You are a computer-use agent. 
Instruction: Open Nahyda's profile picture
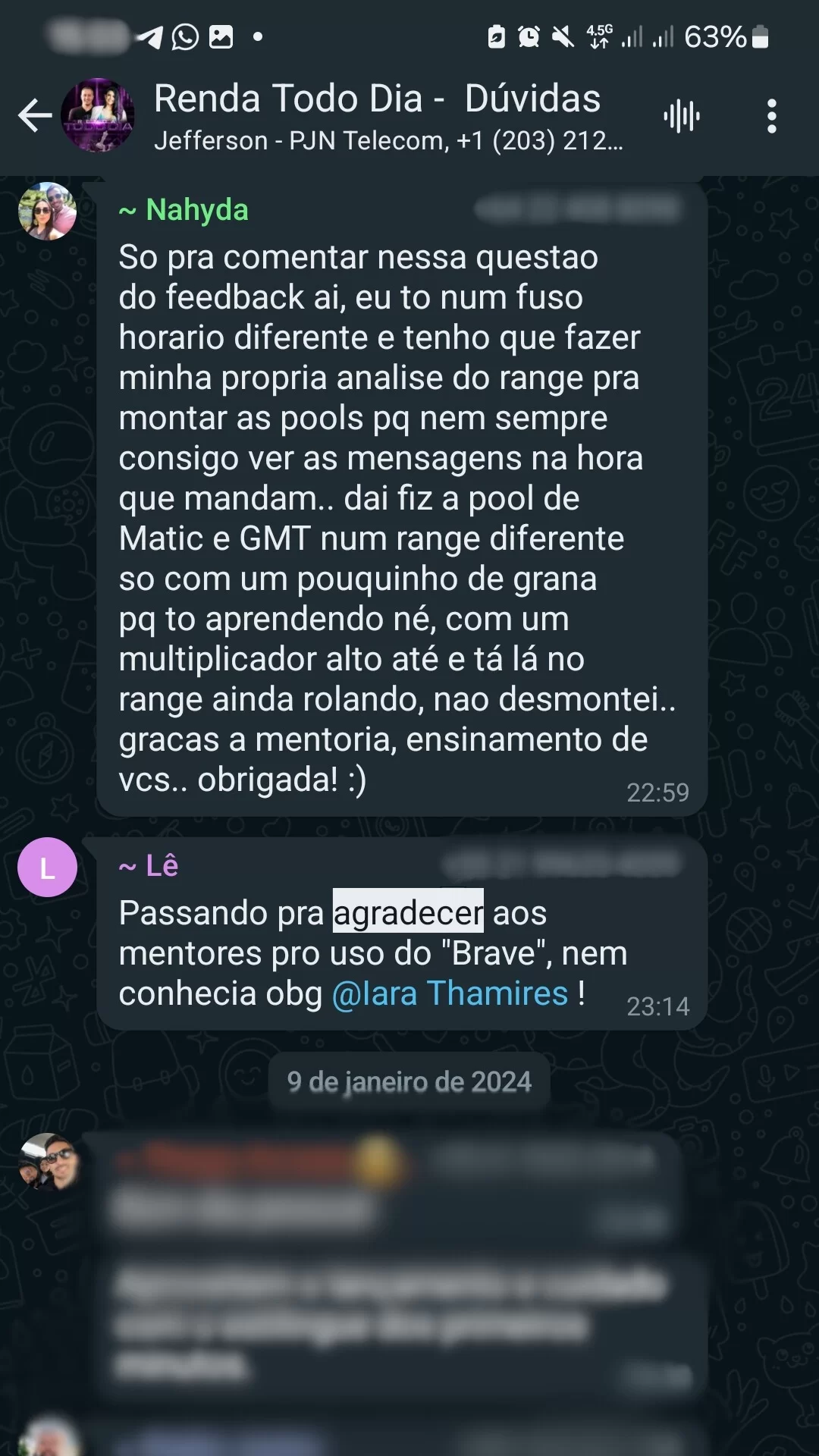[47, 211]
